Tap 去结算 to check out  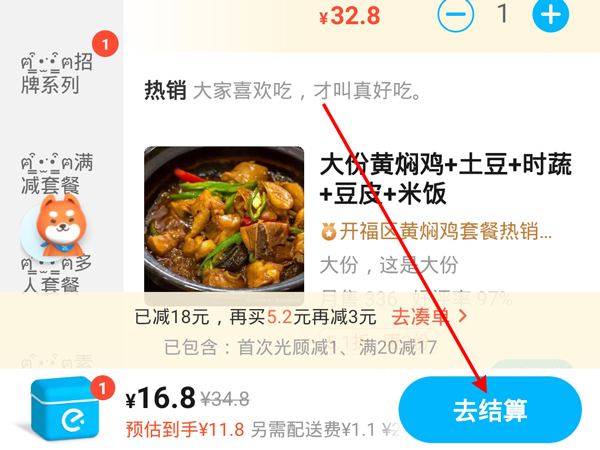(x=490, y=410)
